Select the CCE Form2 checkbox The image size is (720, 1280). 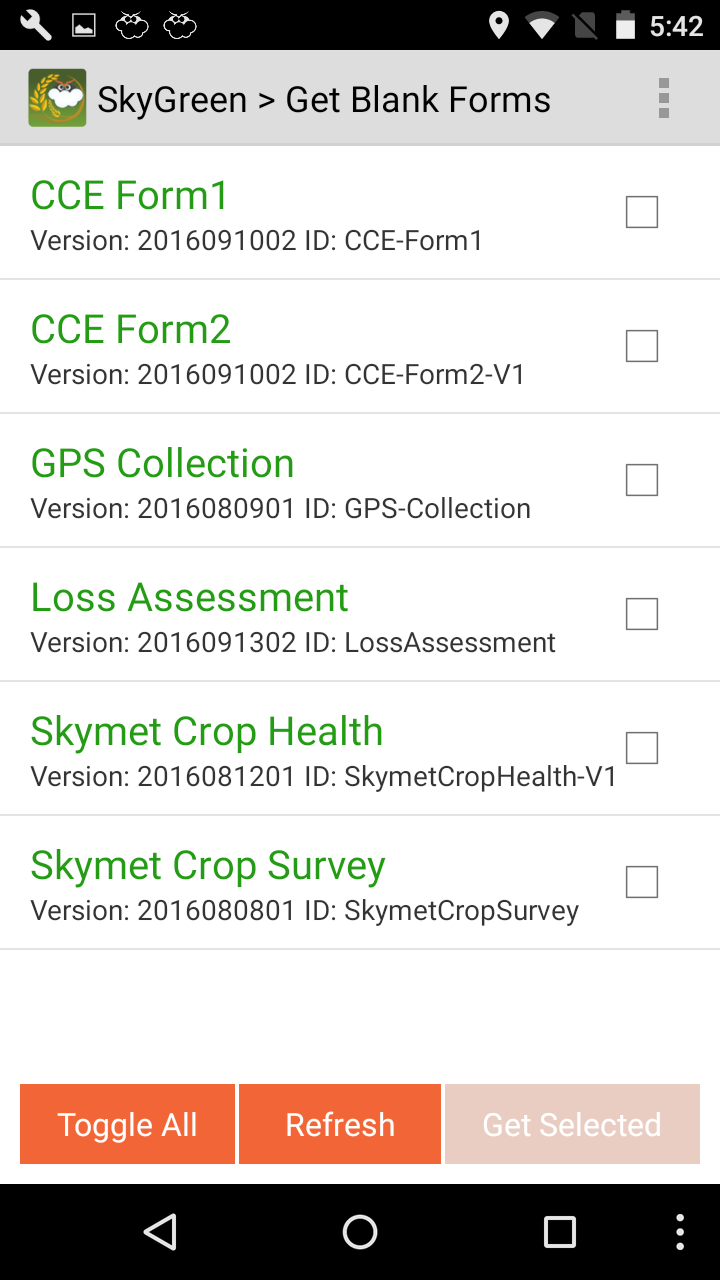point(641,346)
